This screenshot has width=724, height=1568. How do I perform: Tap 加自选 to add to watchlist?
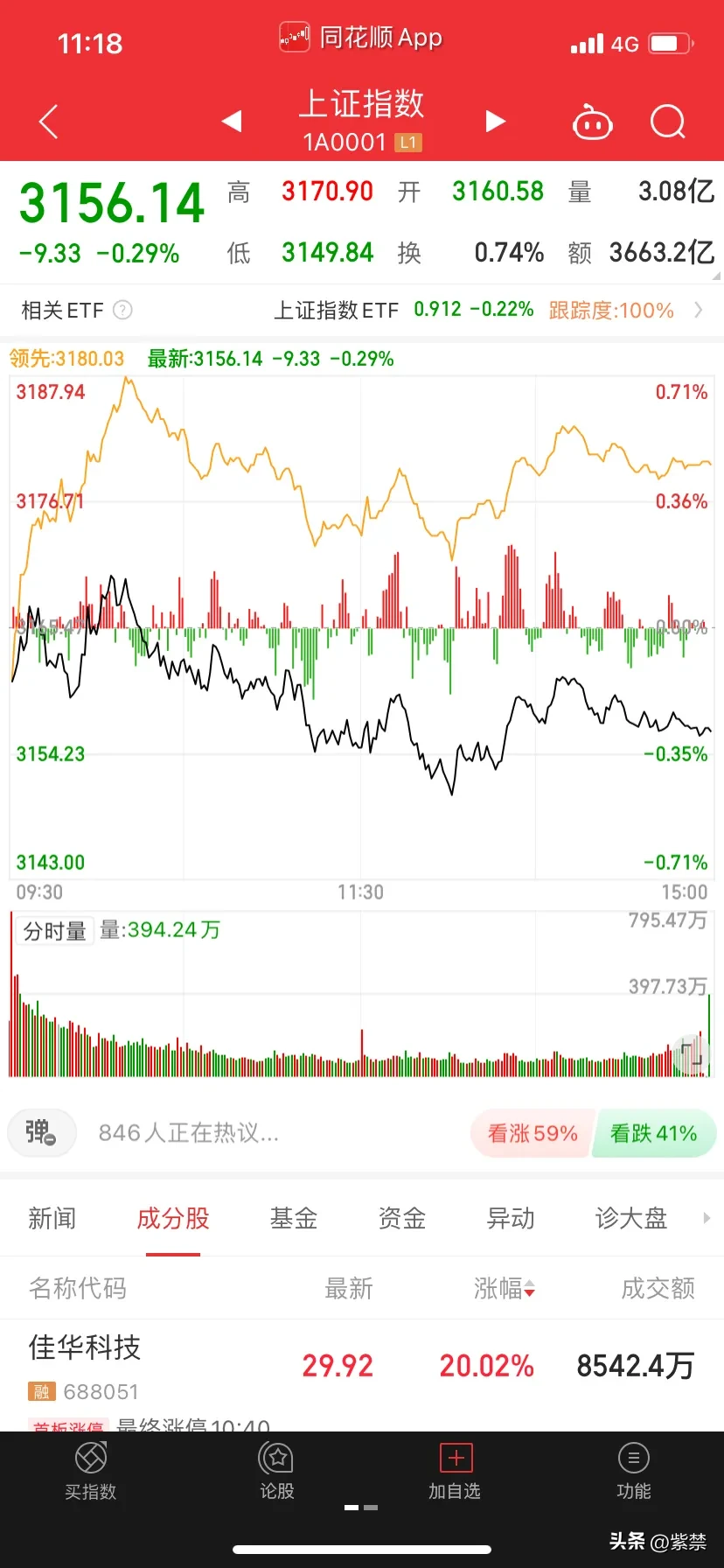[x=455, y=1472]
